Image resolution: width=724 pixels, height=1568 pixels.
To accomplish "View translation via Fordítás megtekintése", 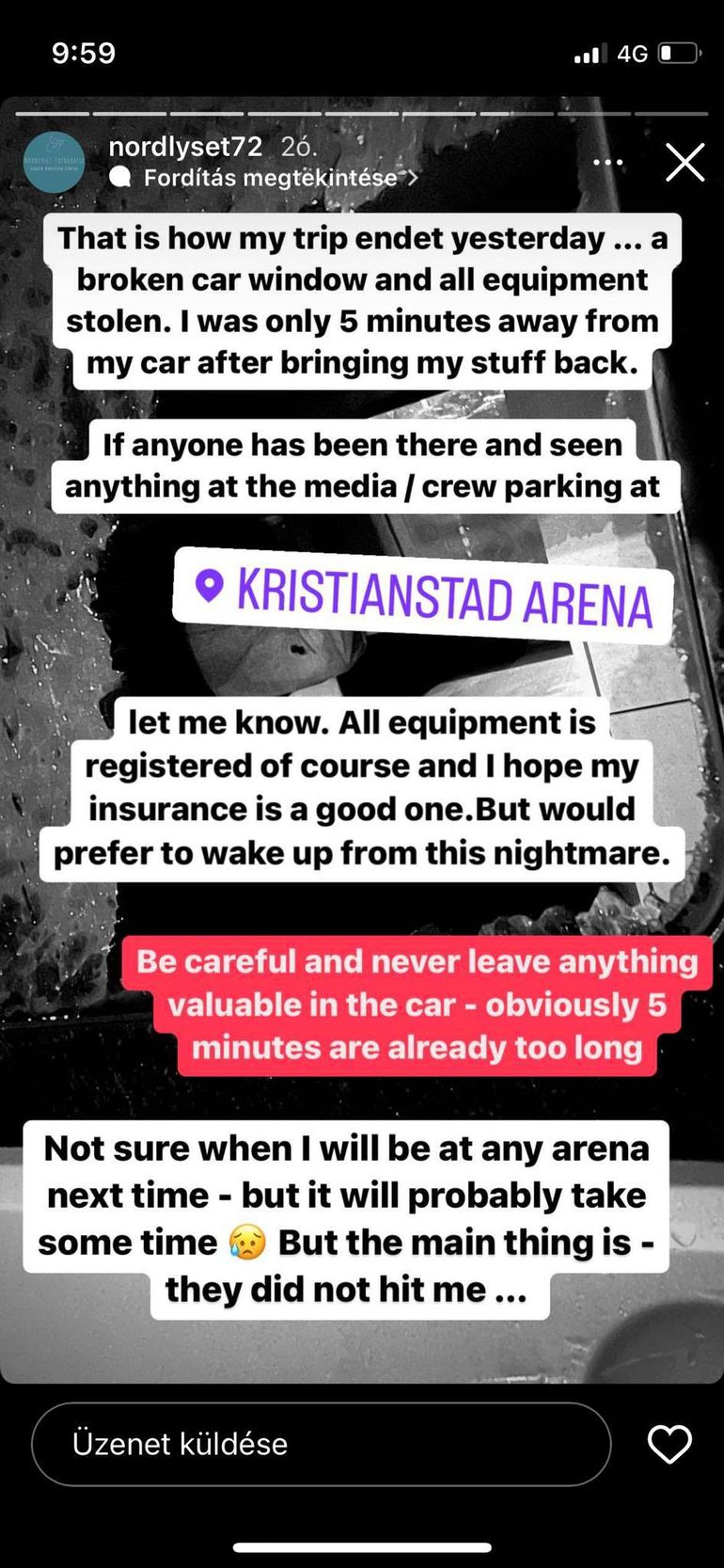I will click(x=269, y=178).
